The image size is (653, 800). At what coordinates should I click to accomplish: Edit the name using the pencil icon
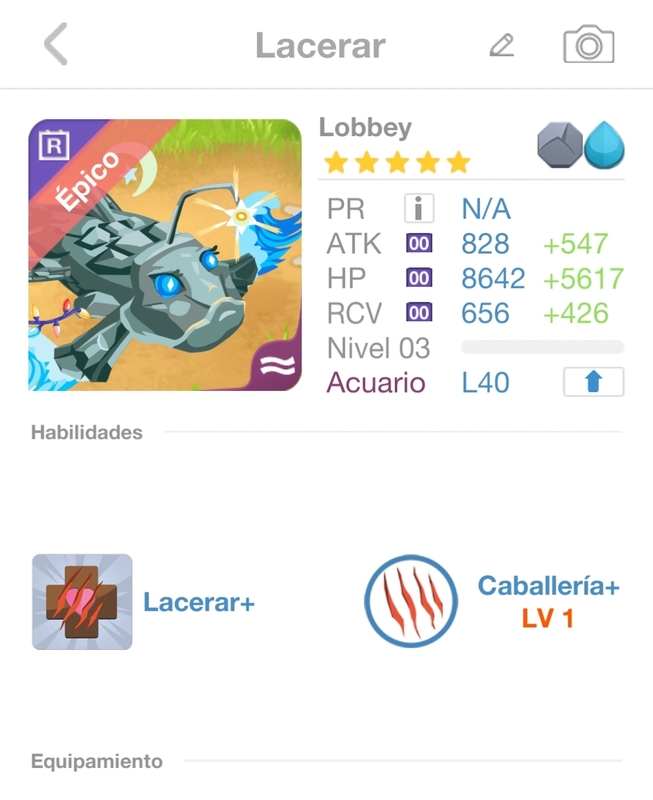(502, 46)
